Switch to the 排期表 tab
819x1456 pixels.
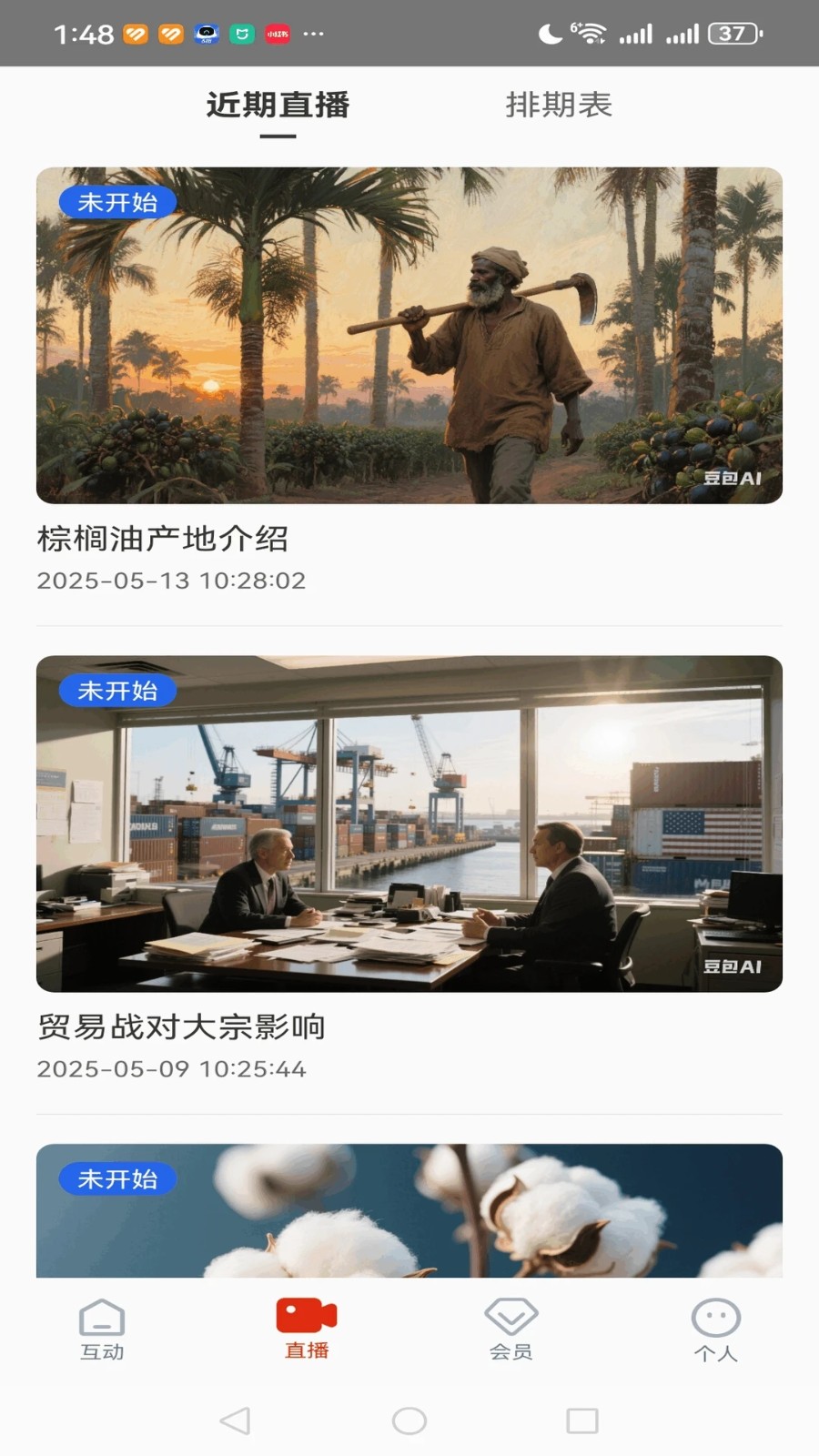pos(558,106)
